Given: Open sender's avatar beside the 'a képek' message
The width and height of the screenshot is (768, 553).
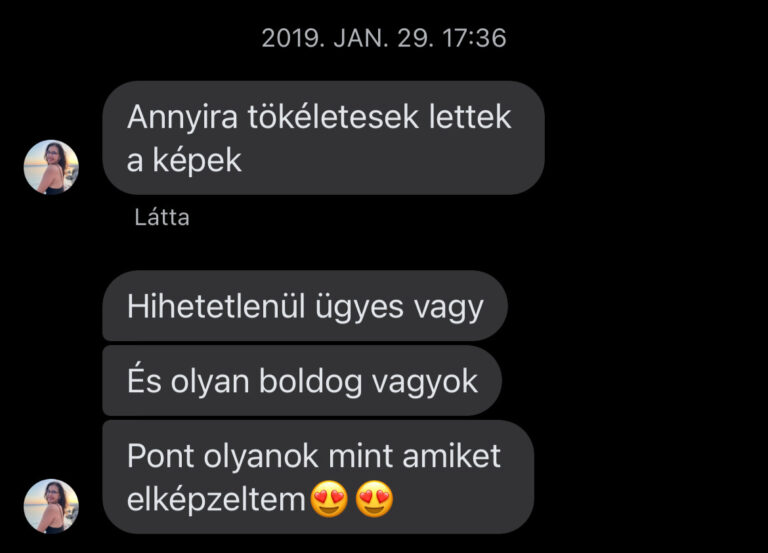Looking at the screenshot, I should click(x=51, y=166).
